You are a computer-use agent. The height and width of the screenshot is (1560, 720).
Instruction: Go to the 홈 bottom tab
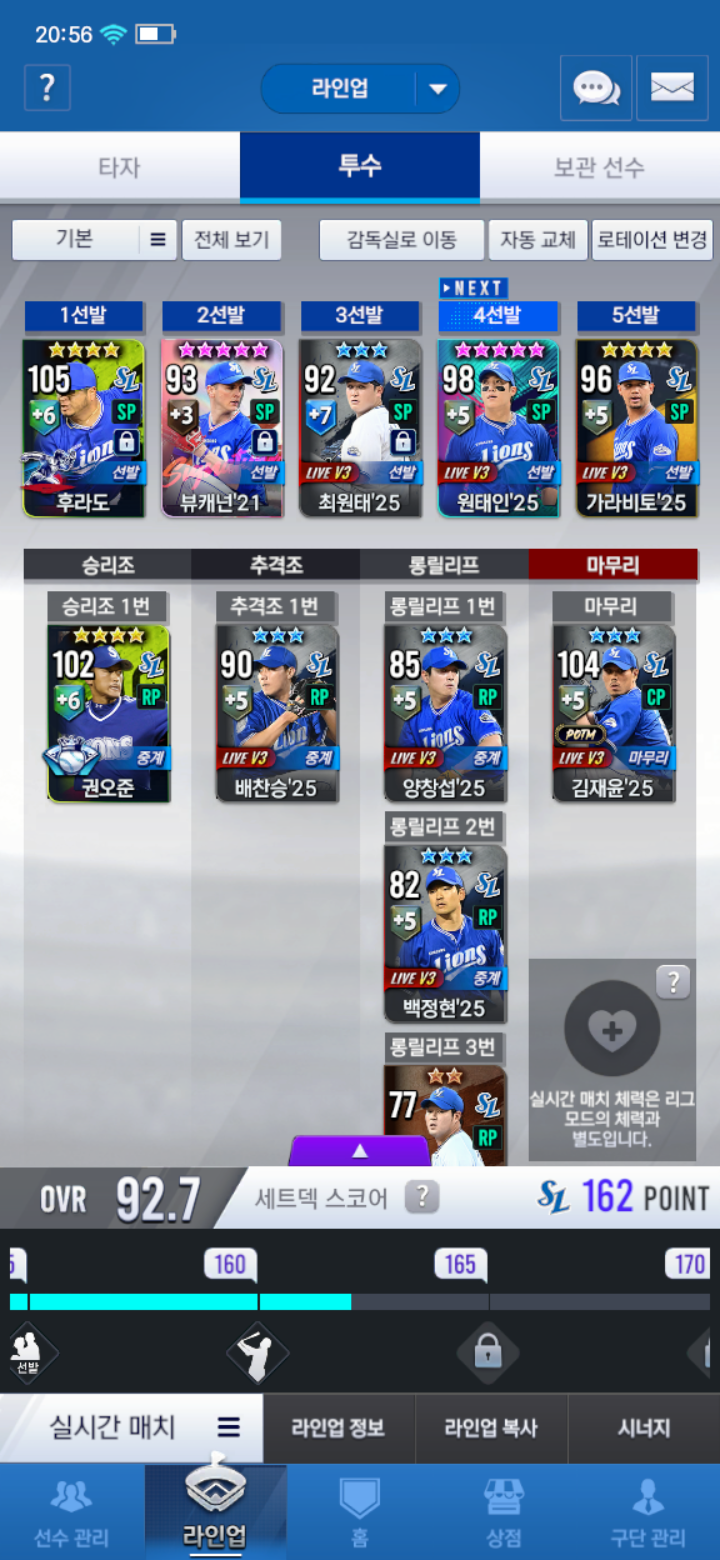pos(360,1512)
